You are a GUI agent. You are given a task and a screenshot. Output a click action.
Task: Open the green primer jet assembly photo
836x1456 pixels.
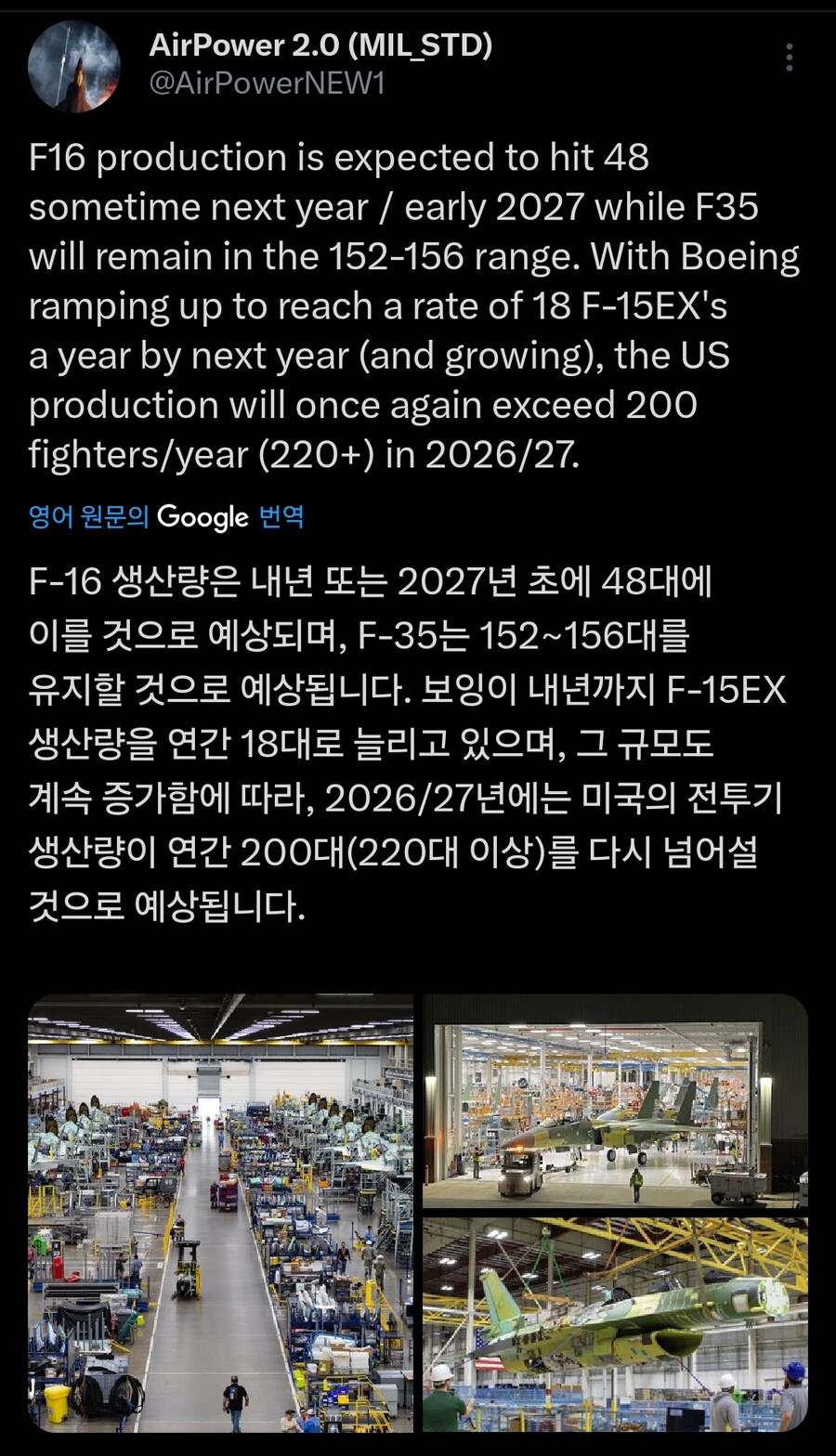coord(615,1324)
